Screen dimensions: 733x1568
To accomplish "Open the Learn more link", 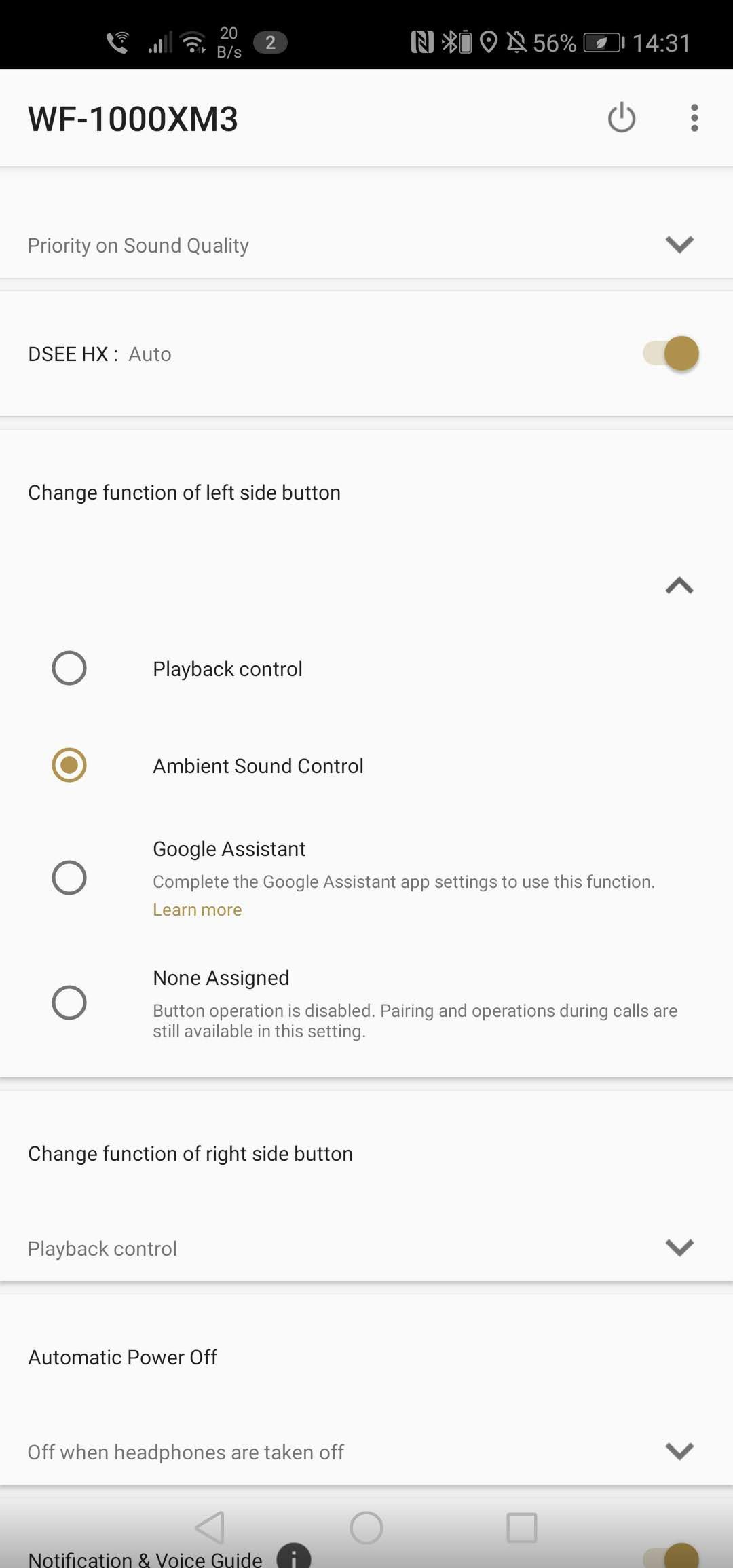I will (x=197, y=910).
